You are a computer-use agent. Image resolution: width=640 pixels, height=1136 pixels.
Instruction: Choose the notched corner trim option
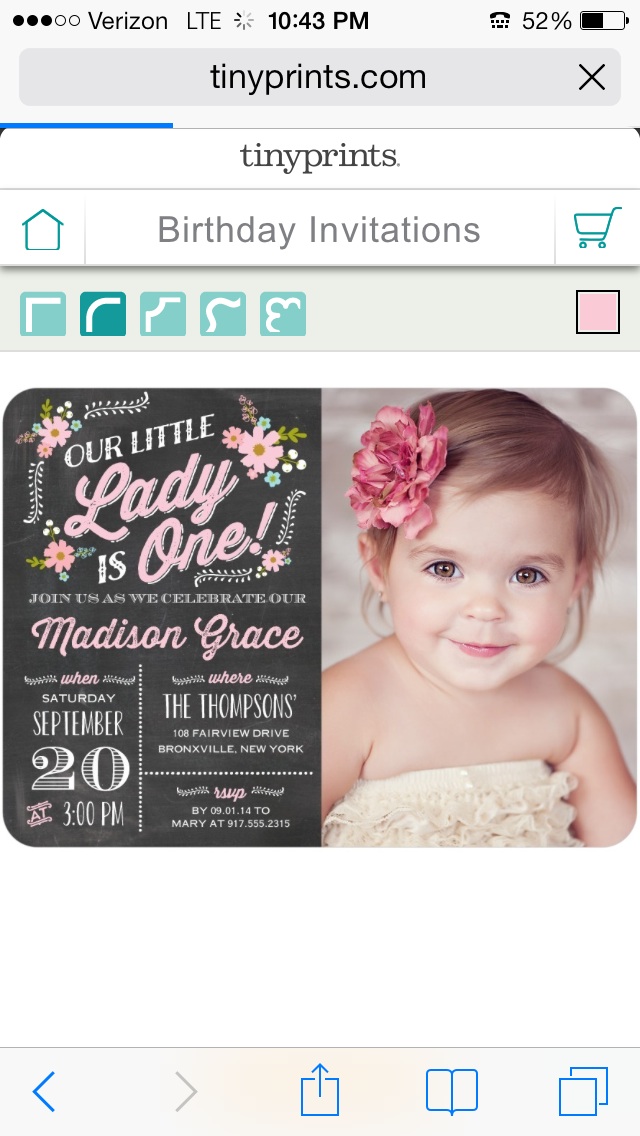point(163,314)
